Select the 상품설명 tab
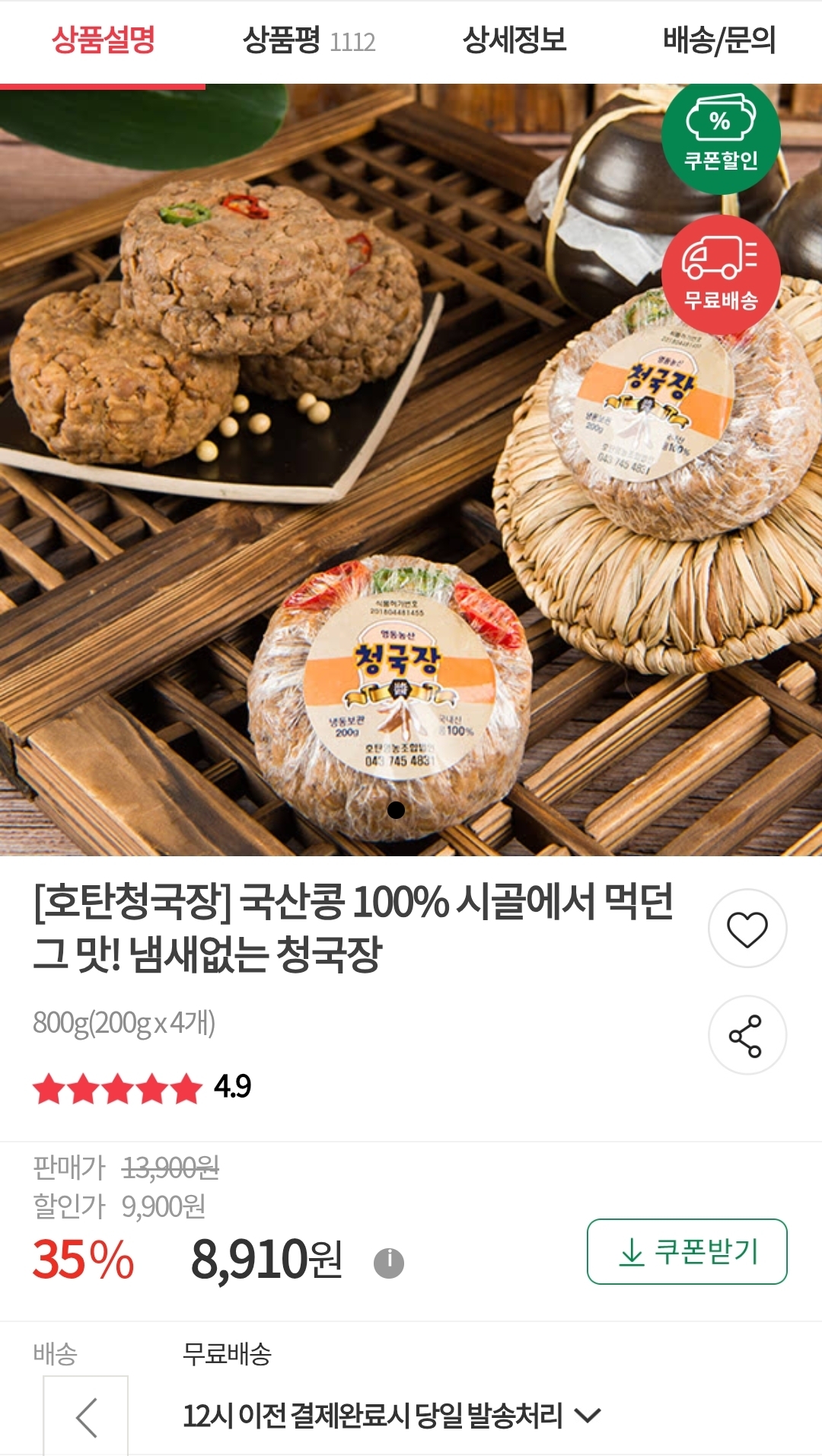 coord(103,40)
